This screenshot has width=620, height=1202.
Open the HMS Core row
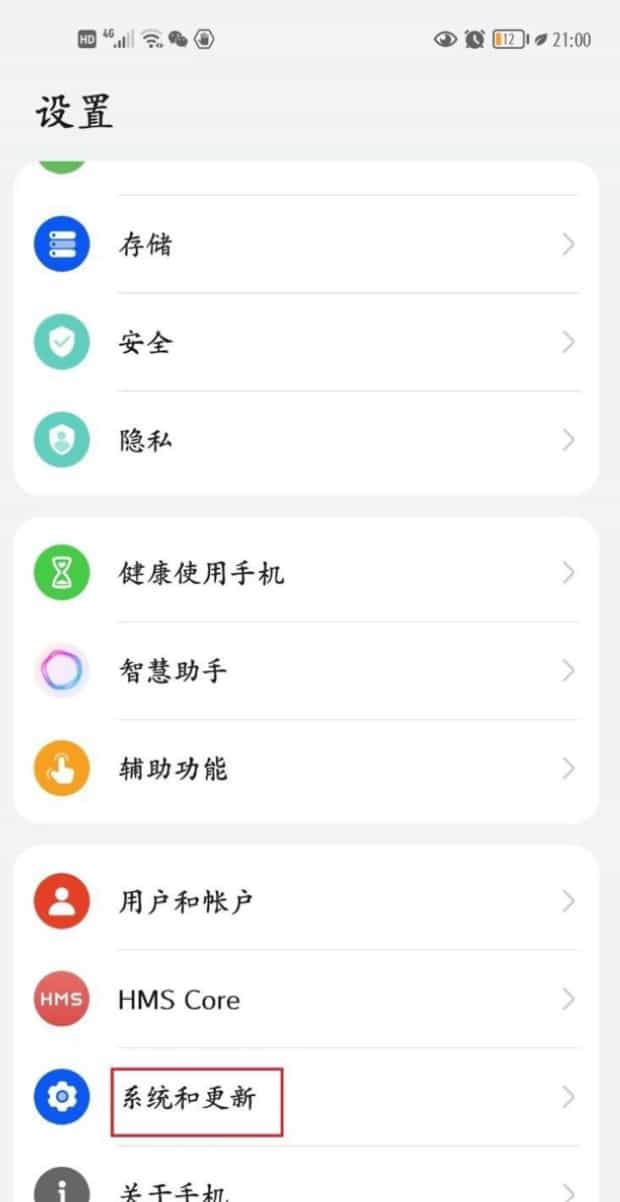(306, 999)
